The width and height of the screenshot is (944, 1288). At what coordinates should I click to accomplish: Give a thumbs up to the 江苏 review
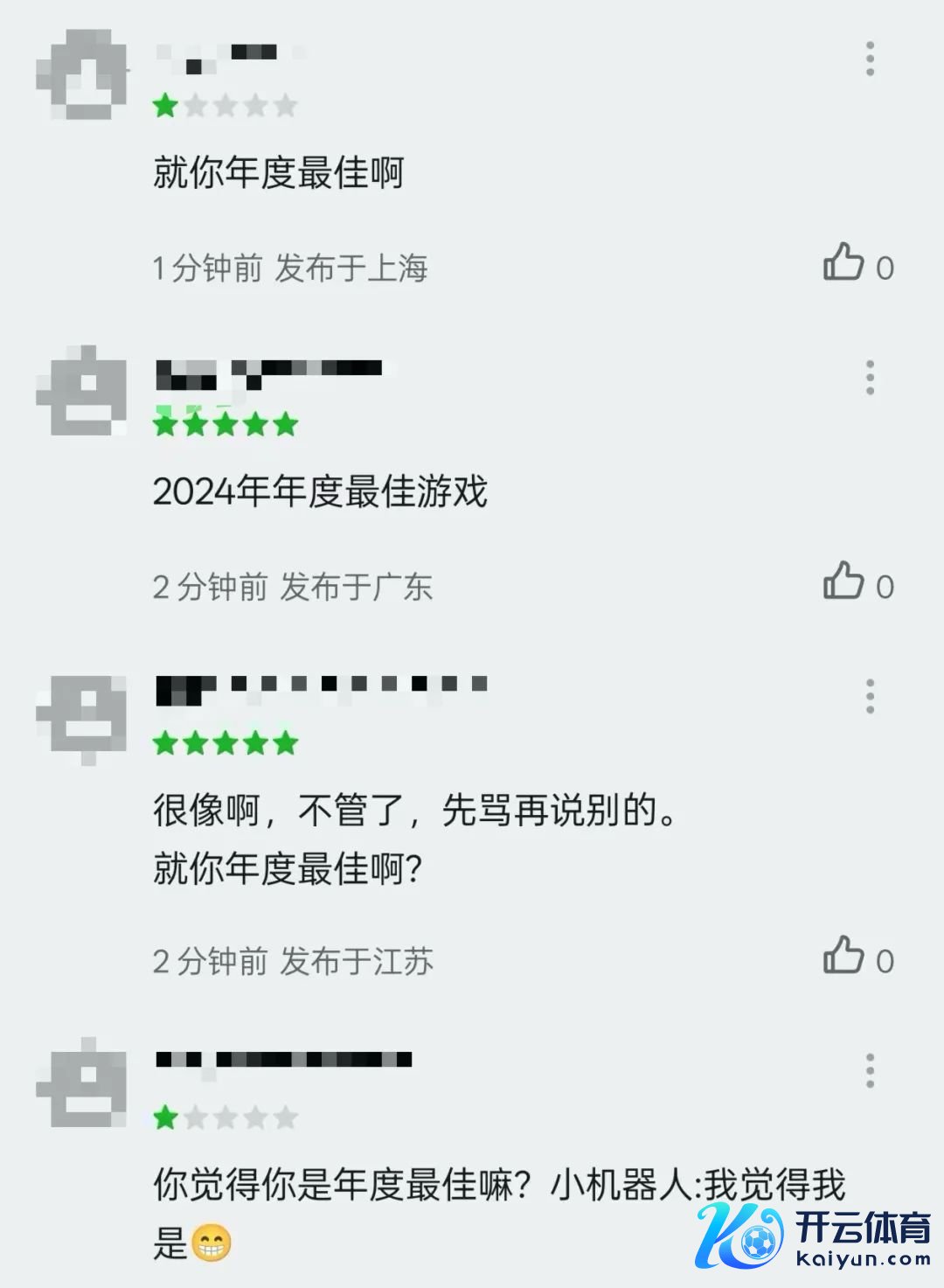coord(843,956)
